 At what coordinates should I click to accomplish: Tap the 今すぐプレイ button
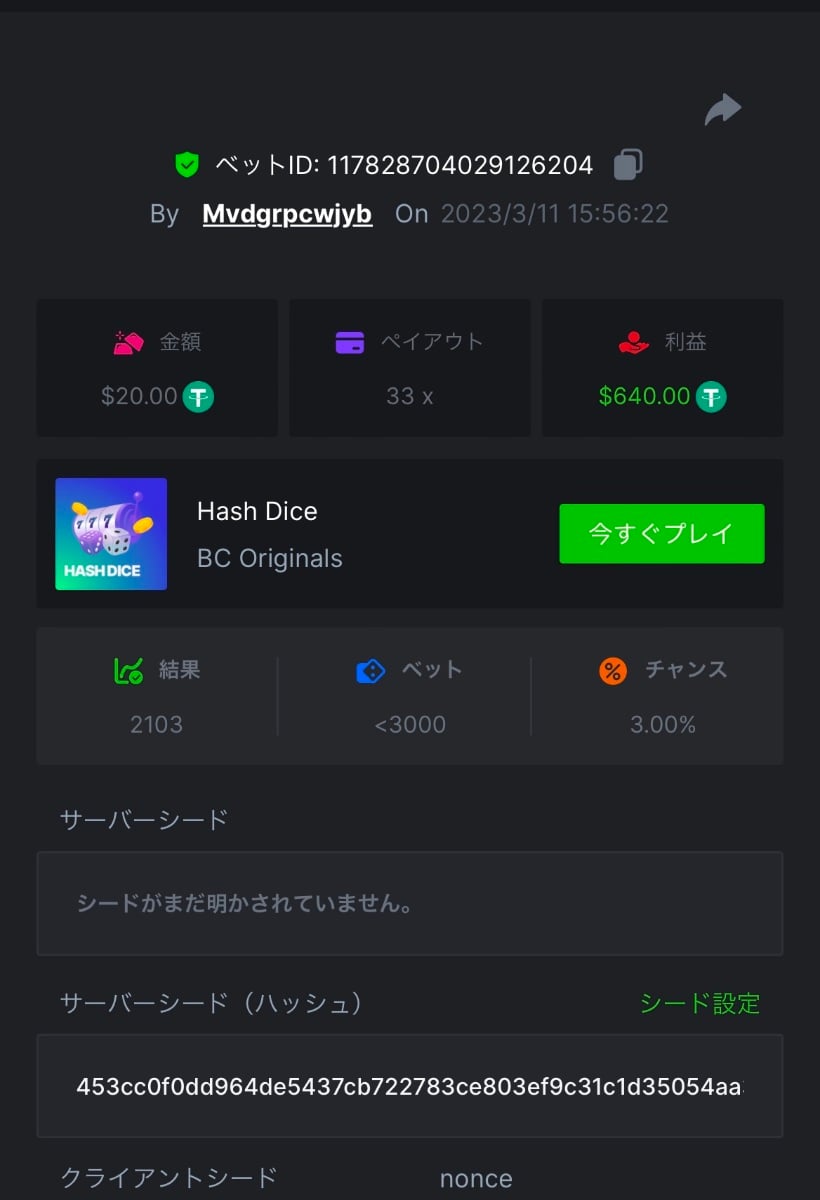click(661, 533)
